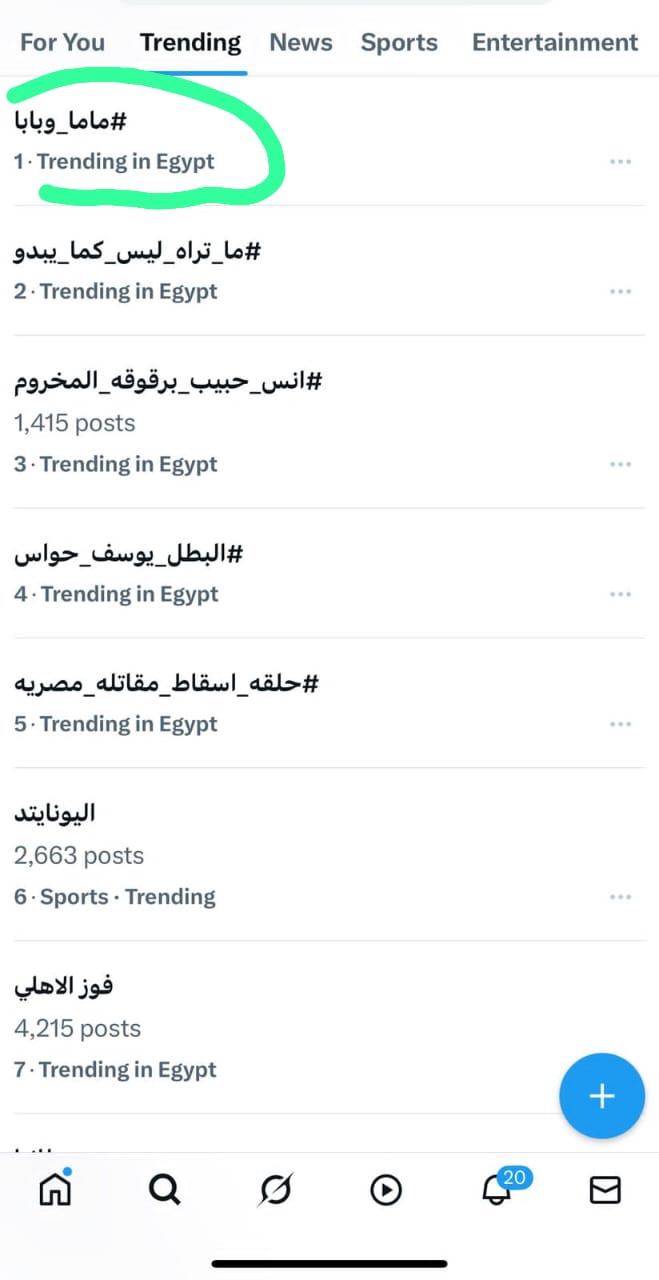Open more options for the #1 trend
The width and height of the screenshot is (659, 1280).
click(620, 162)
